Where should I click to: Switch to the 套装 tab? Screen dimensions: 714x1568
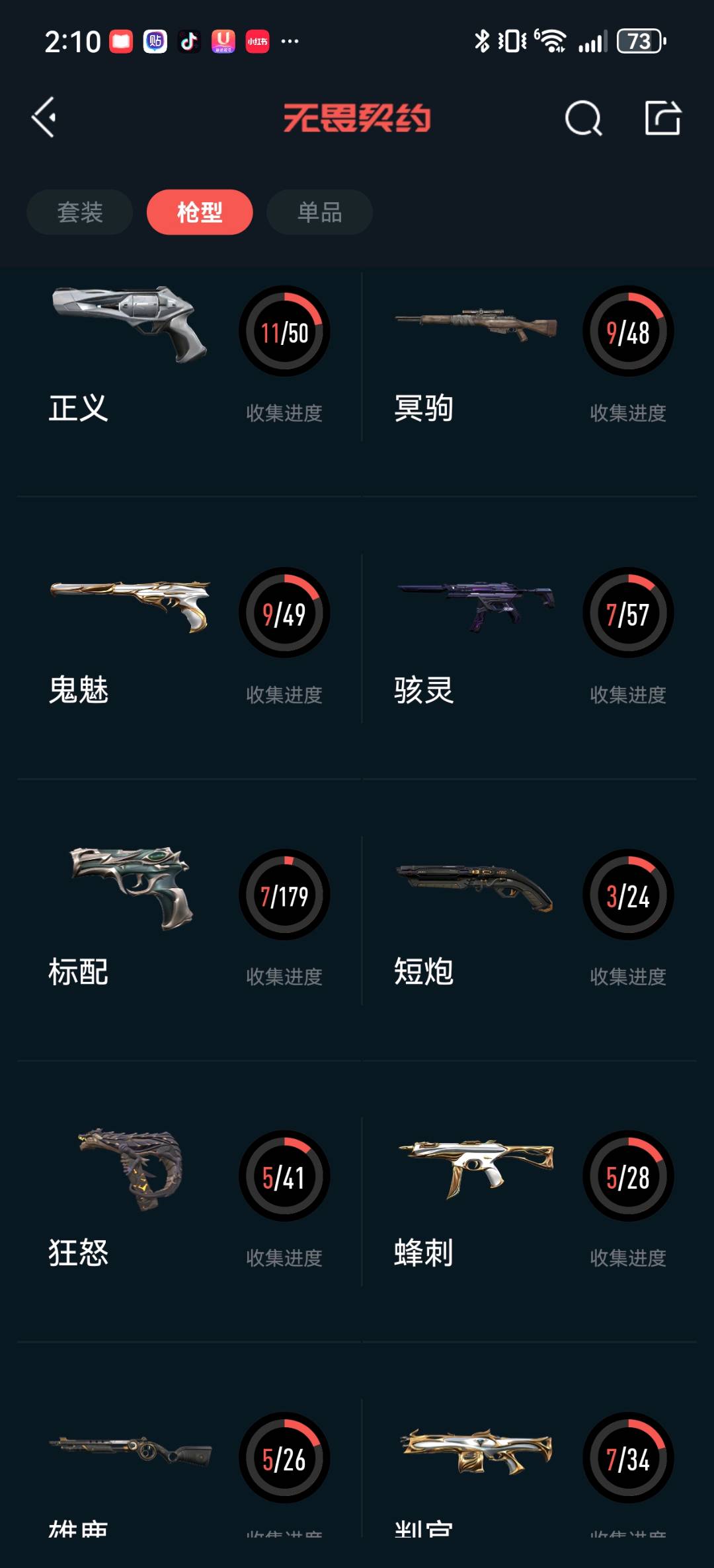(x=80, y=212)
